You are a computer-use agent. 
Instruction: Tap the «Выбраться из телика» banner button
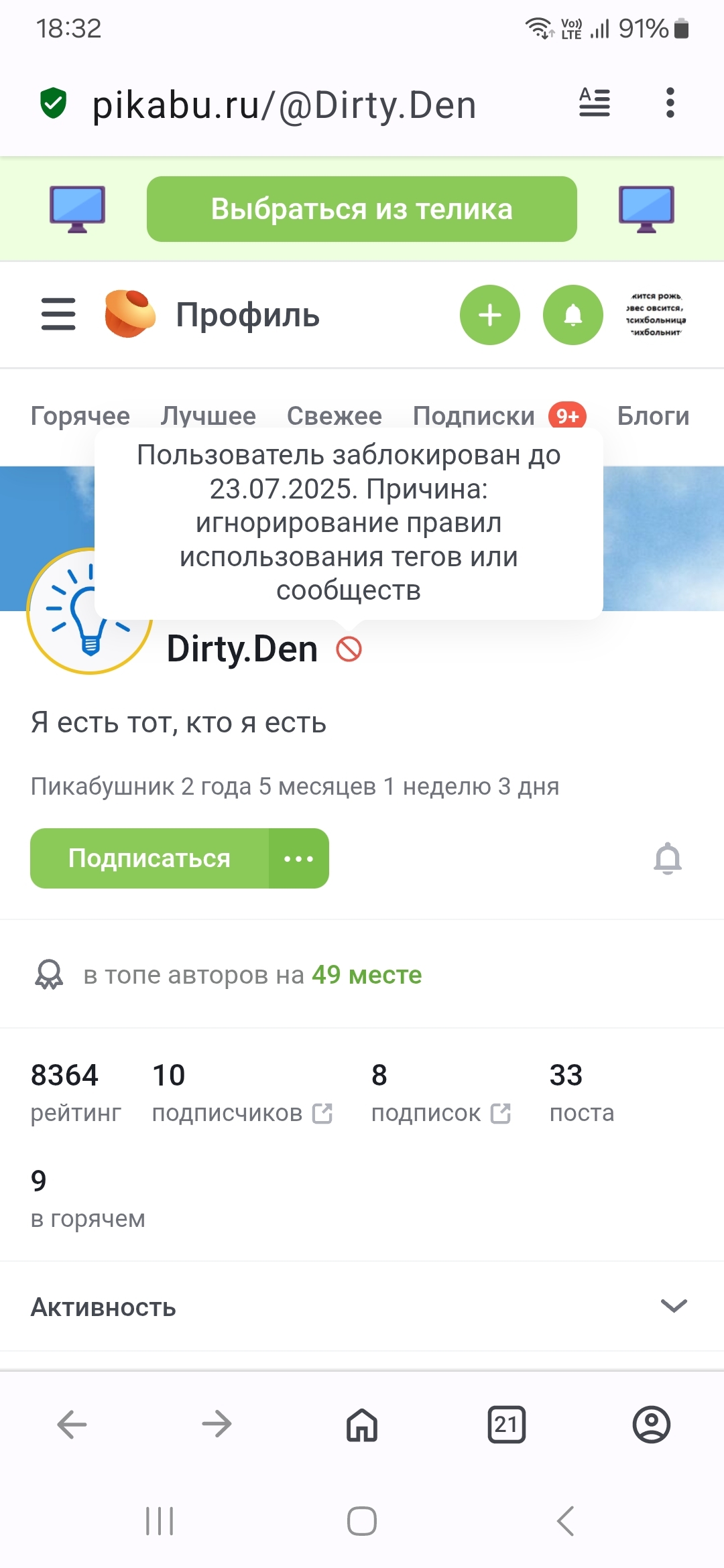(361, 209)
